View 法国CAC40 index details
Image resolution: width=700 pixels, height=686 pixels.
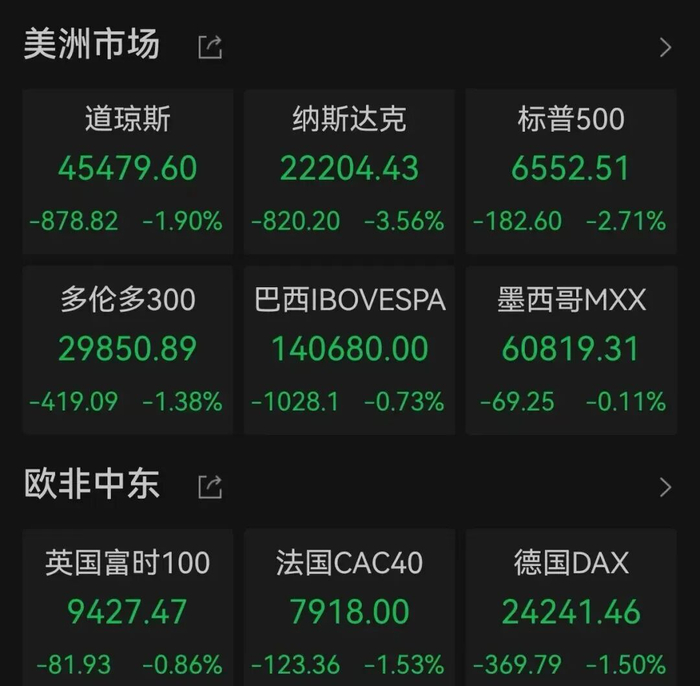pos(349,607)
